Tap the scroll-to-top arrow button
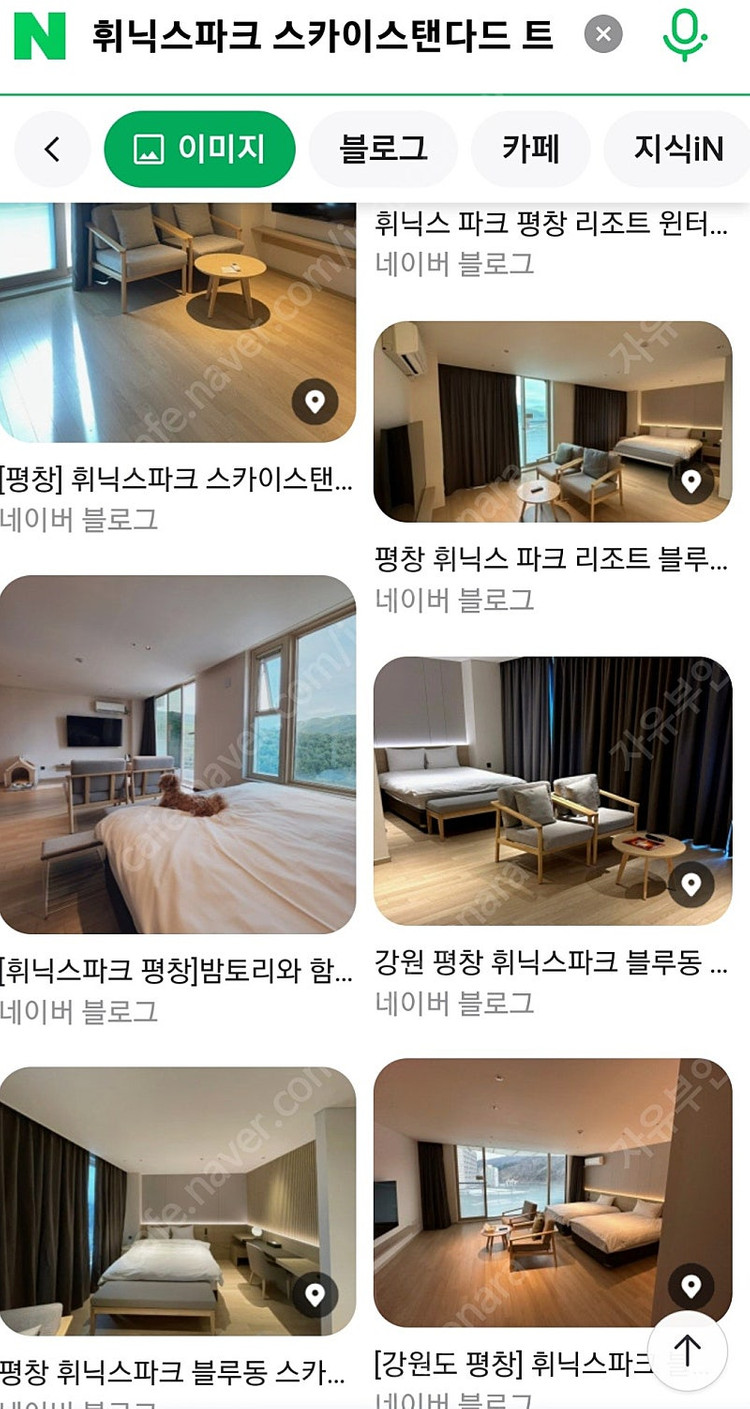 click(x=686, y=1352)
